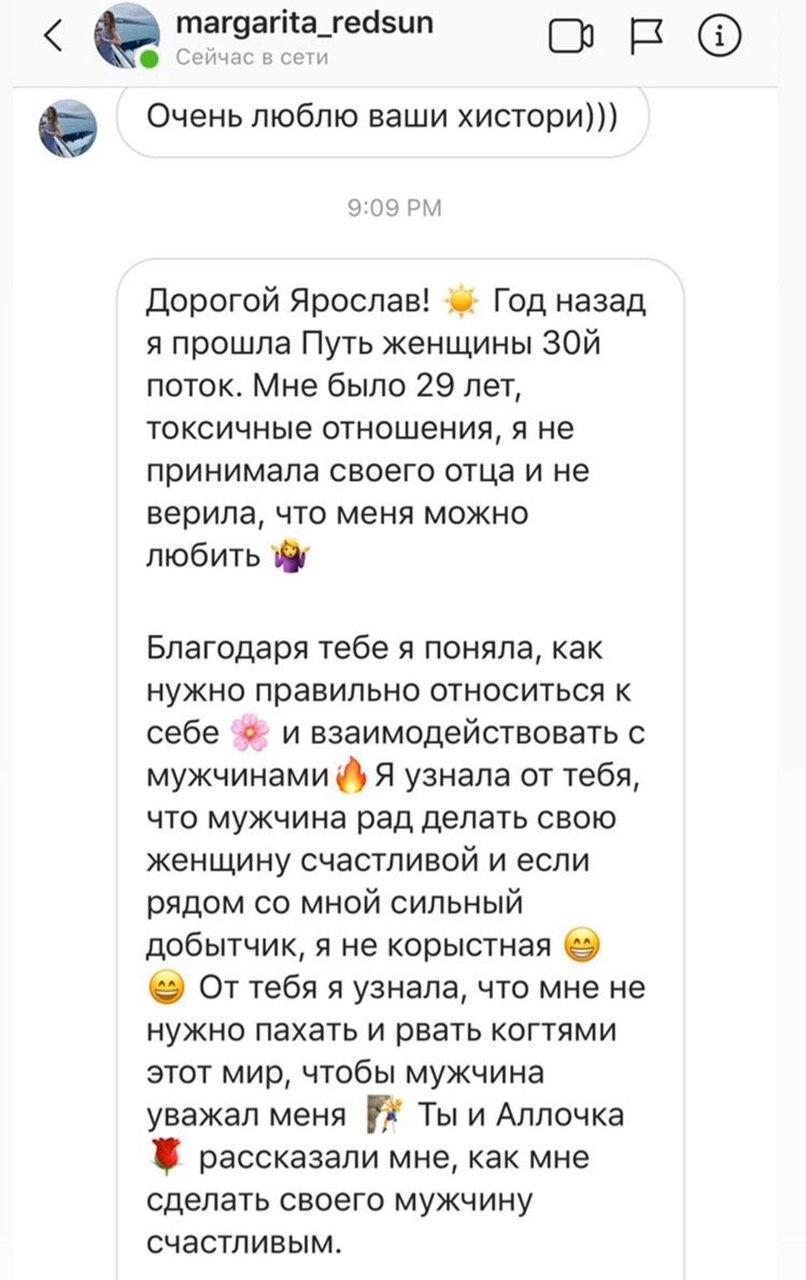Open conversation details info
This screenshot has height=1280, width=806.
[719, 37]
